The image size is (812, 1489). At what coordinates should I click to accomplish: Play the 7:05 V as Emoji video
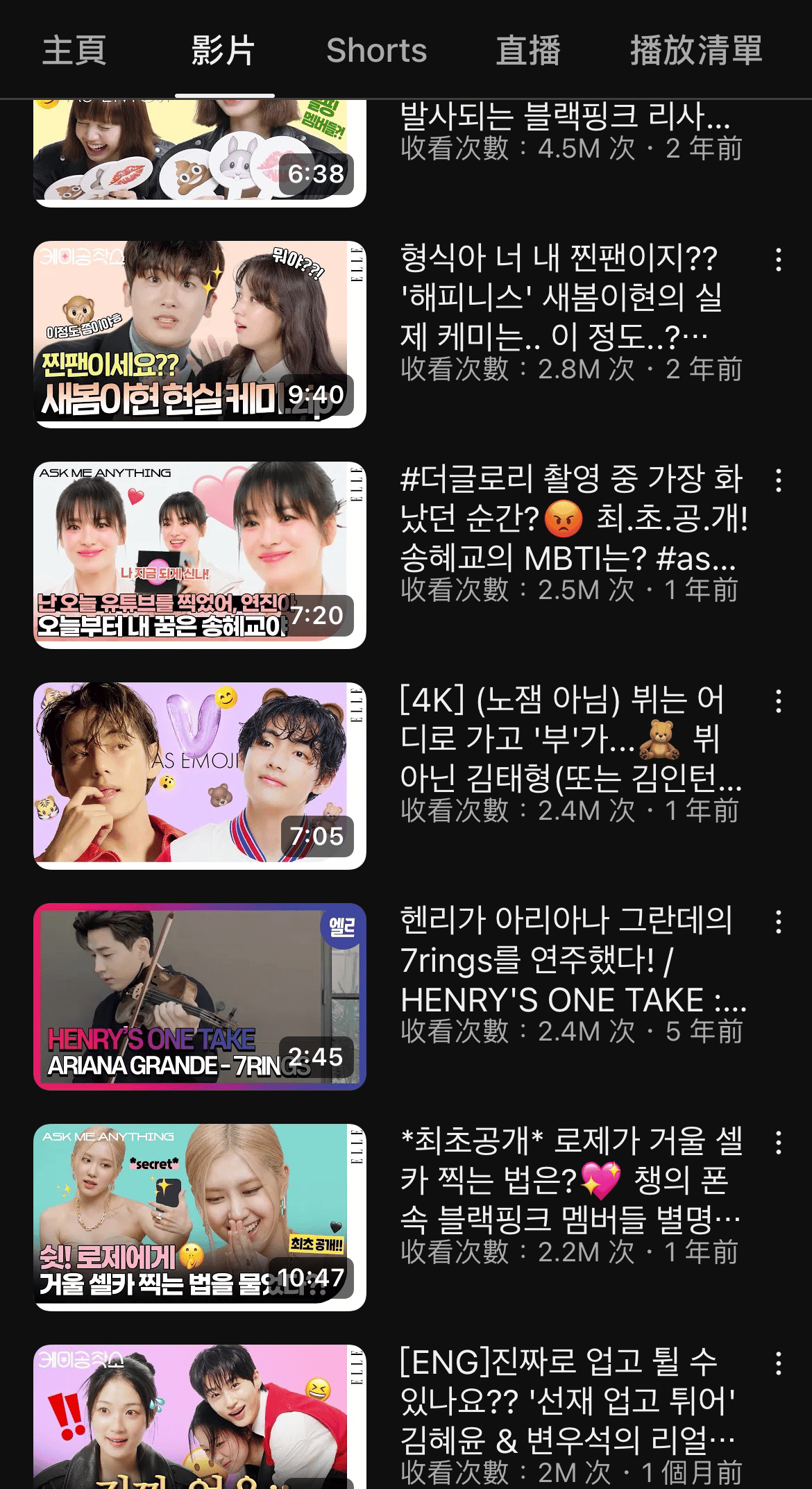pos(200,776)
